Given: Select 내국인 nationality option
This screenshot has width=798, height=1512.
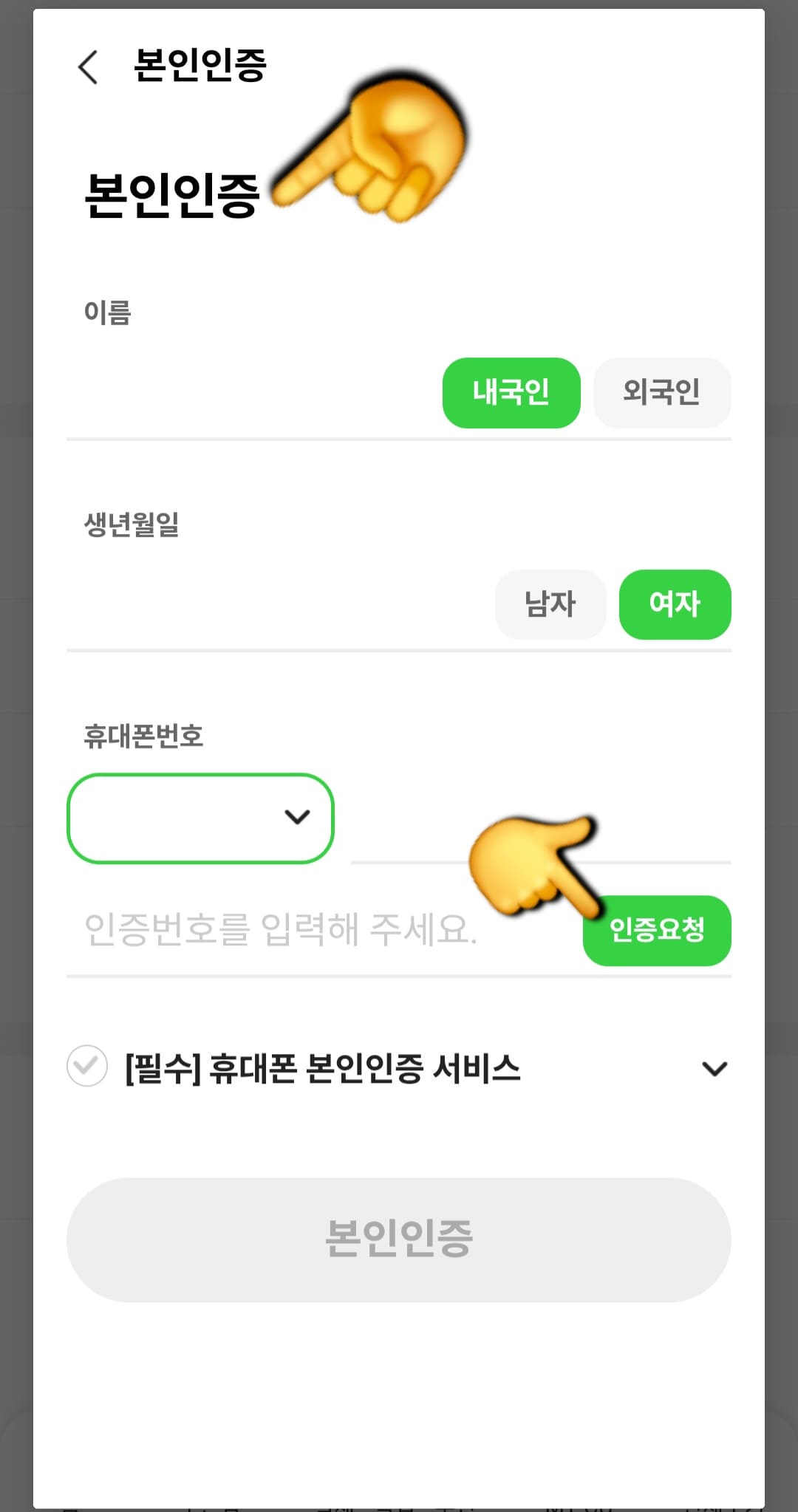Looking at the screenshot, I should point(511,393).
